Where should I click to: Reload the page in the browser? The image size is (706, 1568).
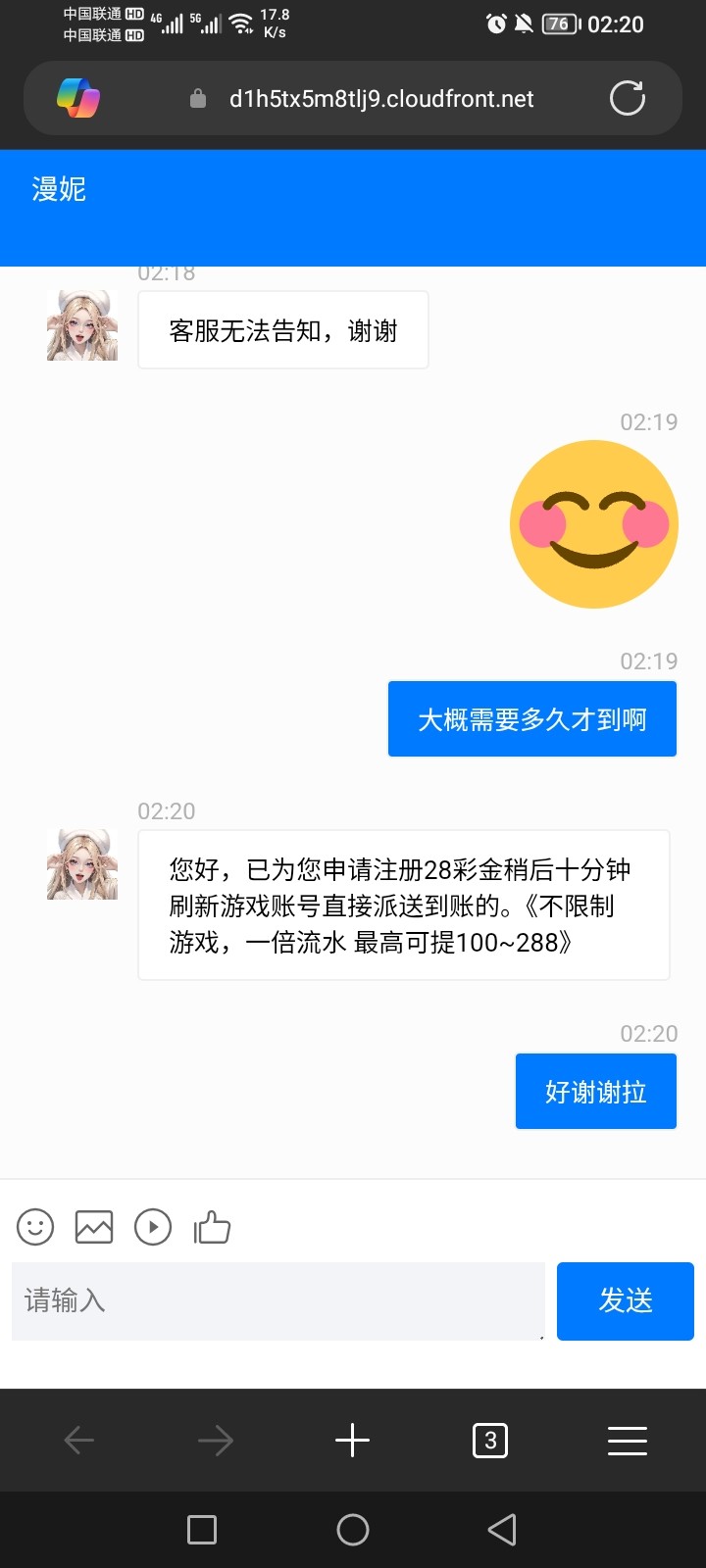[628, 98]
